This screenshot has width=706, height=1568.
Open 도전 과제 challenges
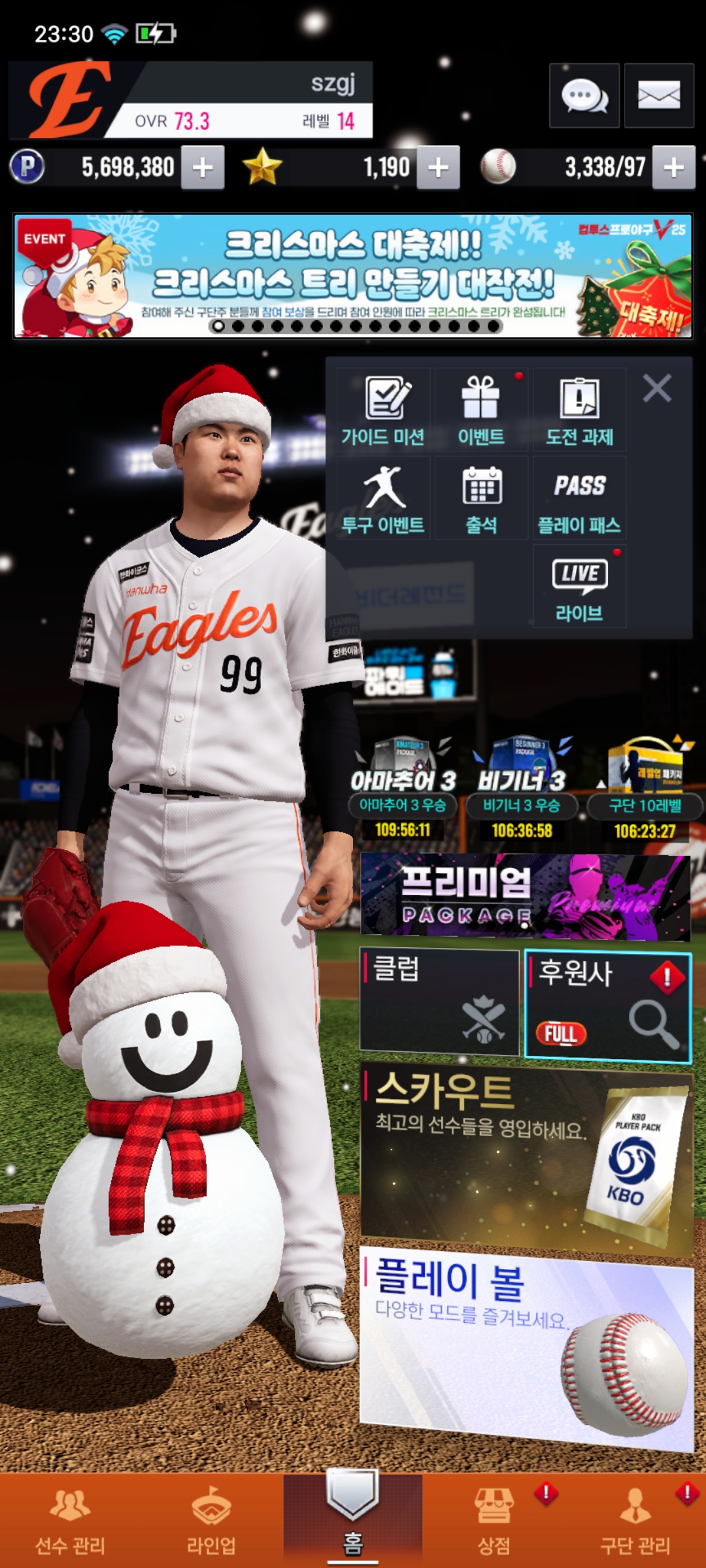point(579,410)
